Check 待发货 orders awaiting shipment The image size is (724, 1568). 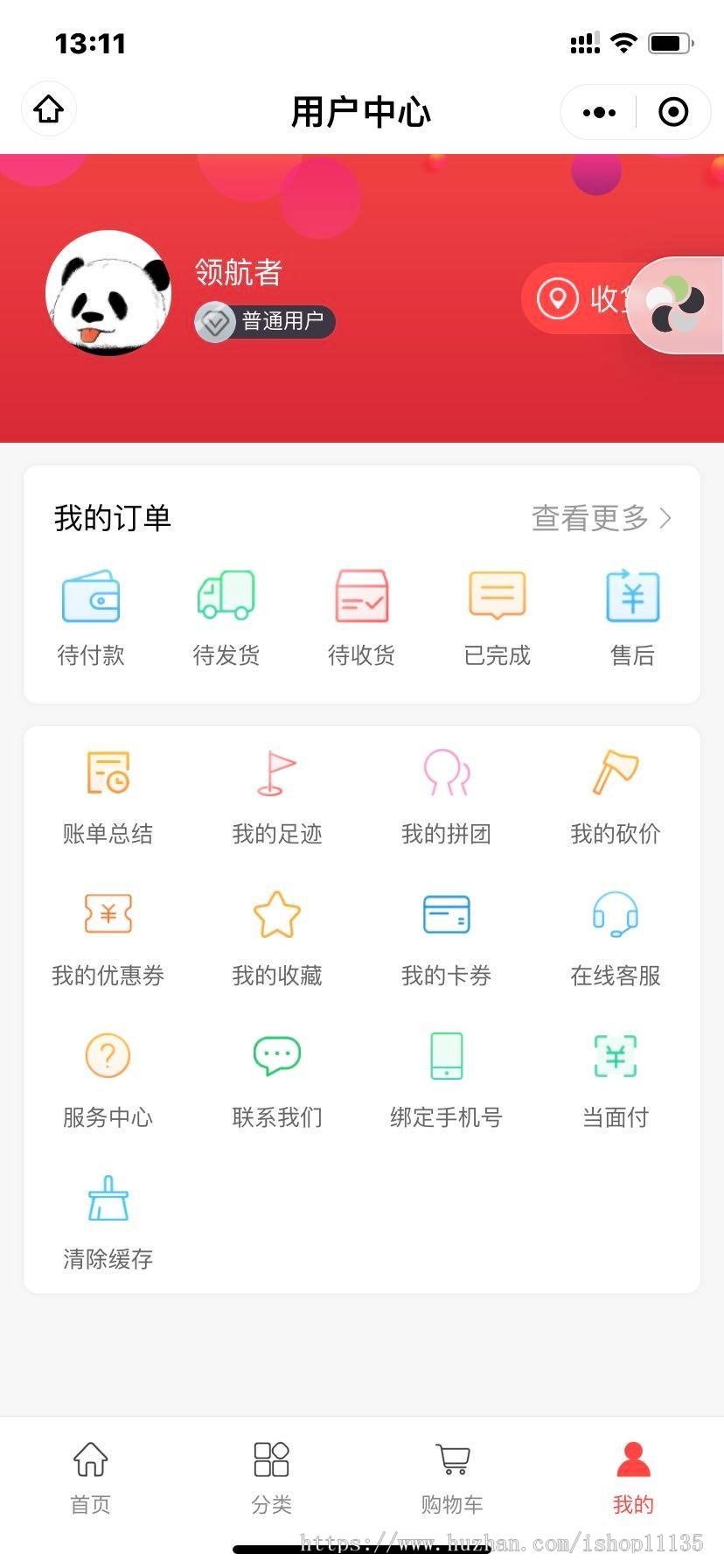(x=226, y=618)
